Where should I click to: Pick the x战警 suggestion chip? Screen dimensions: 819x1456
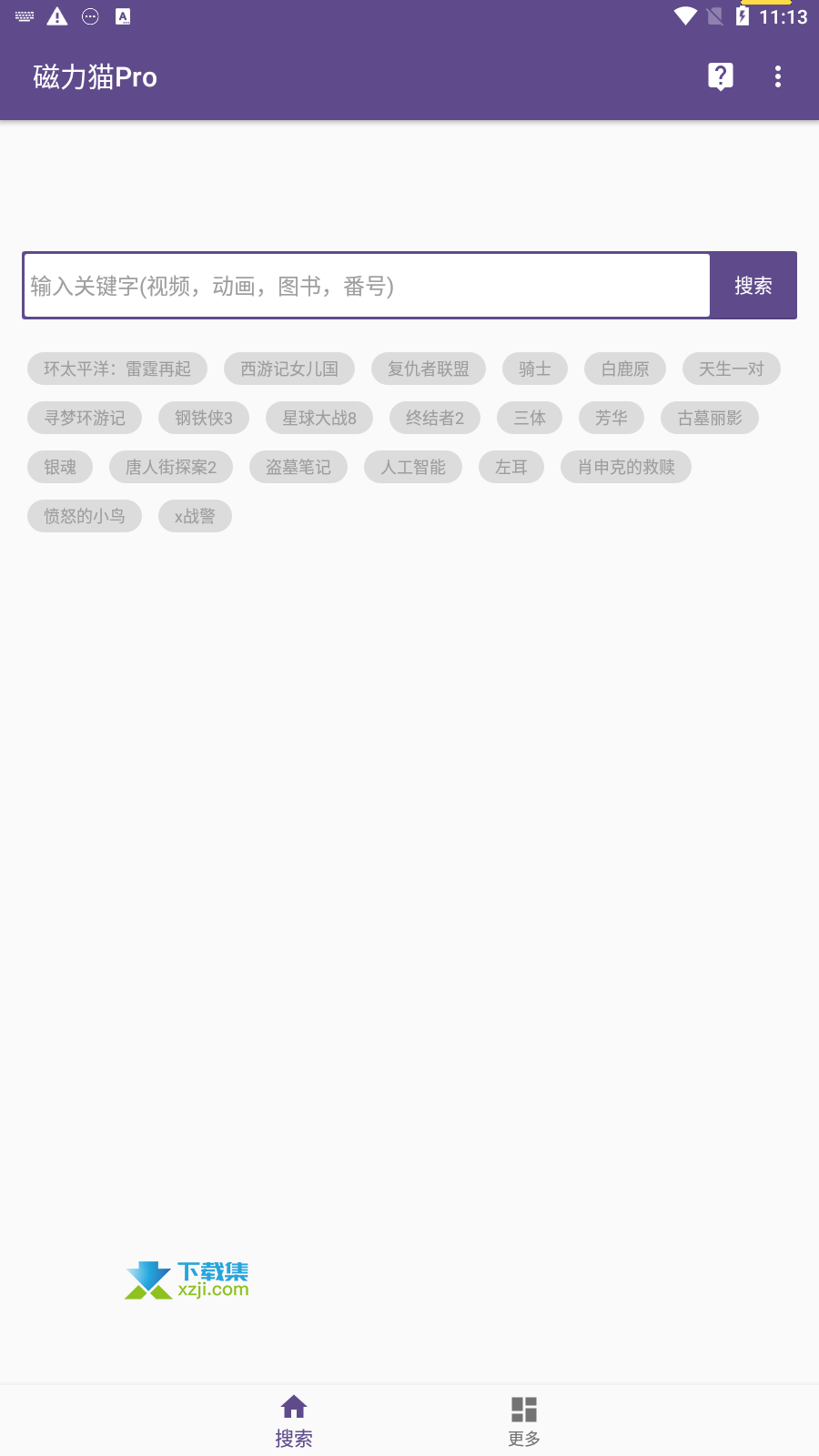pos(195,516)
